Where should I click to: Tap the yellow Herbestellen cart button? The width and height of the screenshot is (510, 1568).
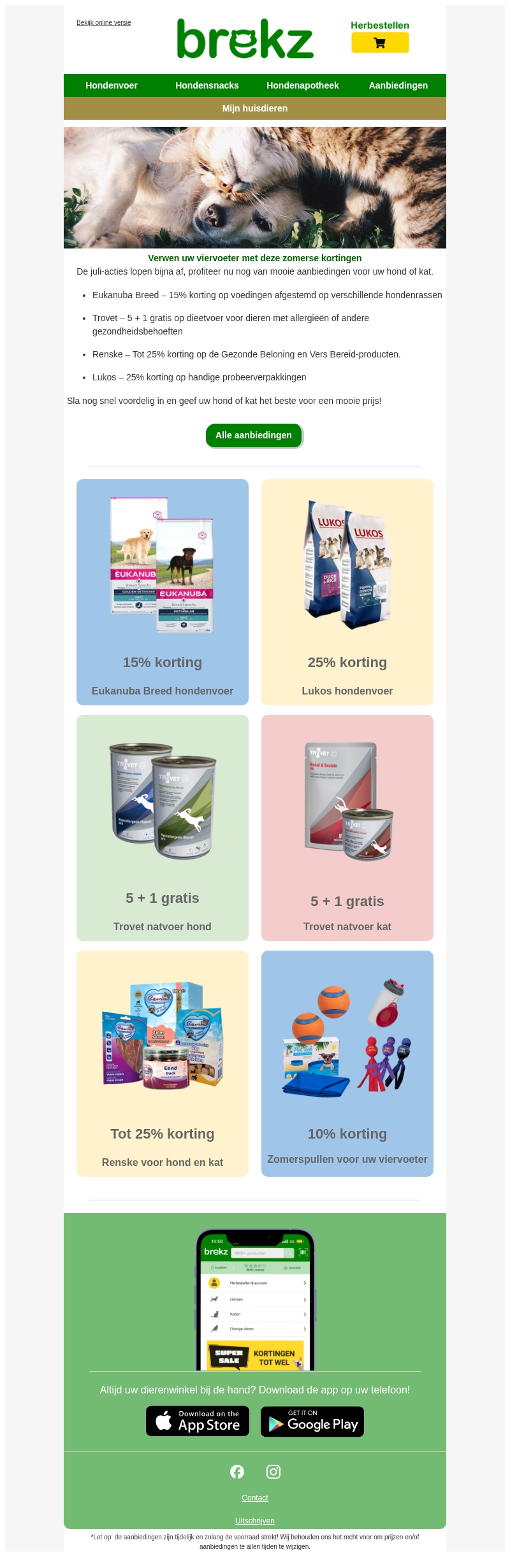(x=380, y=43)
